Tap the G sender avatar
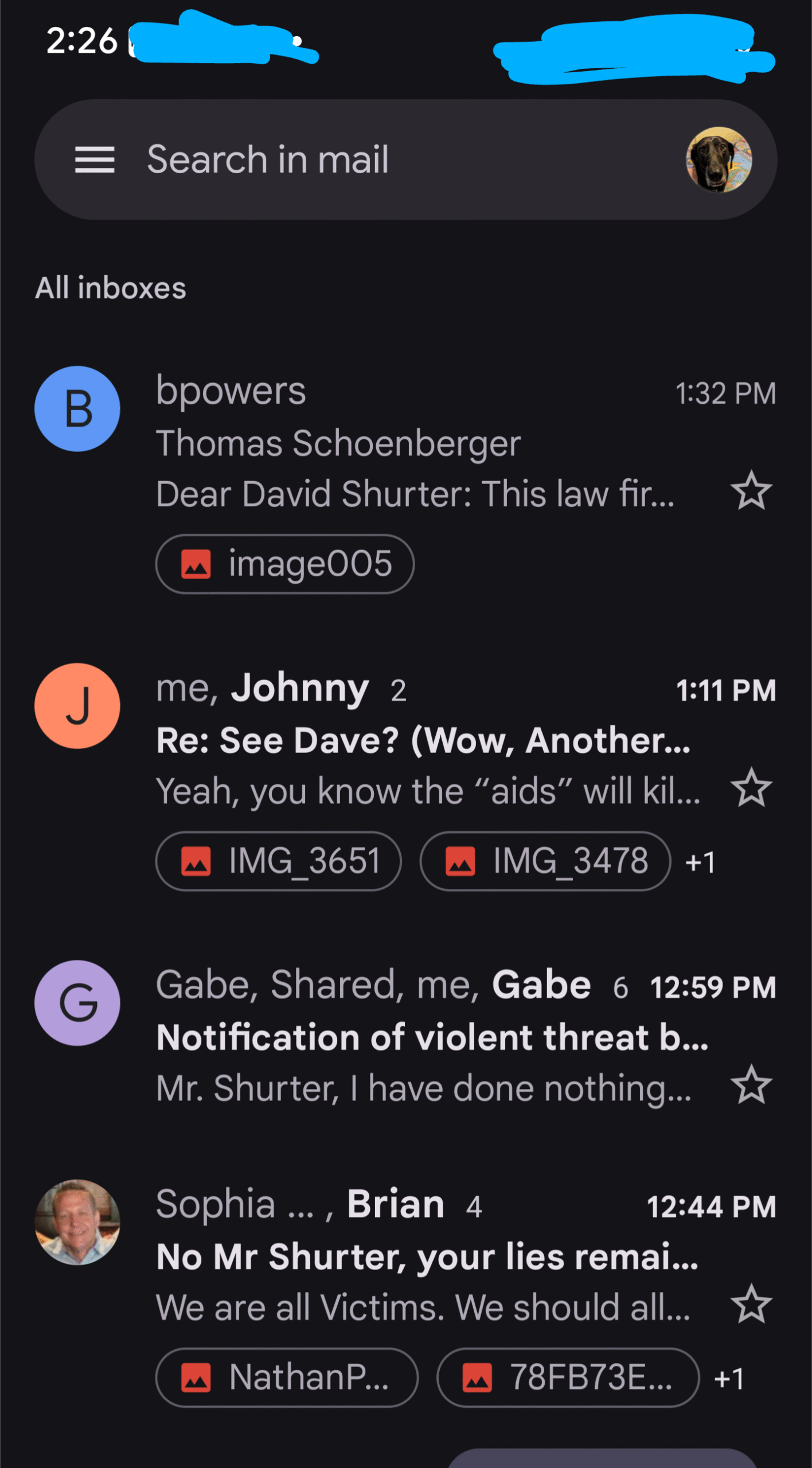 point(77,1003)
